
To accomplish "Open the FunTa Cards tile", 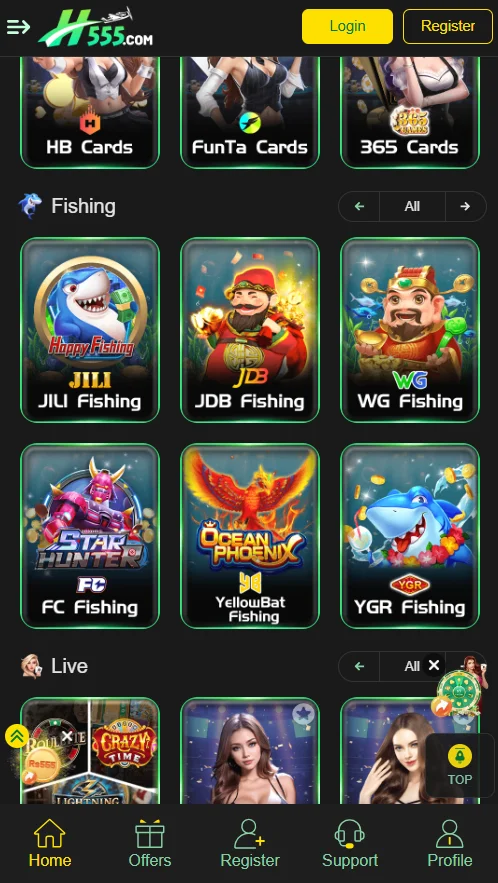I will pos(250,113).
